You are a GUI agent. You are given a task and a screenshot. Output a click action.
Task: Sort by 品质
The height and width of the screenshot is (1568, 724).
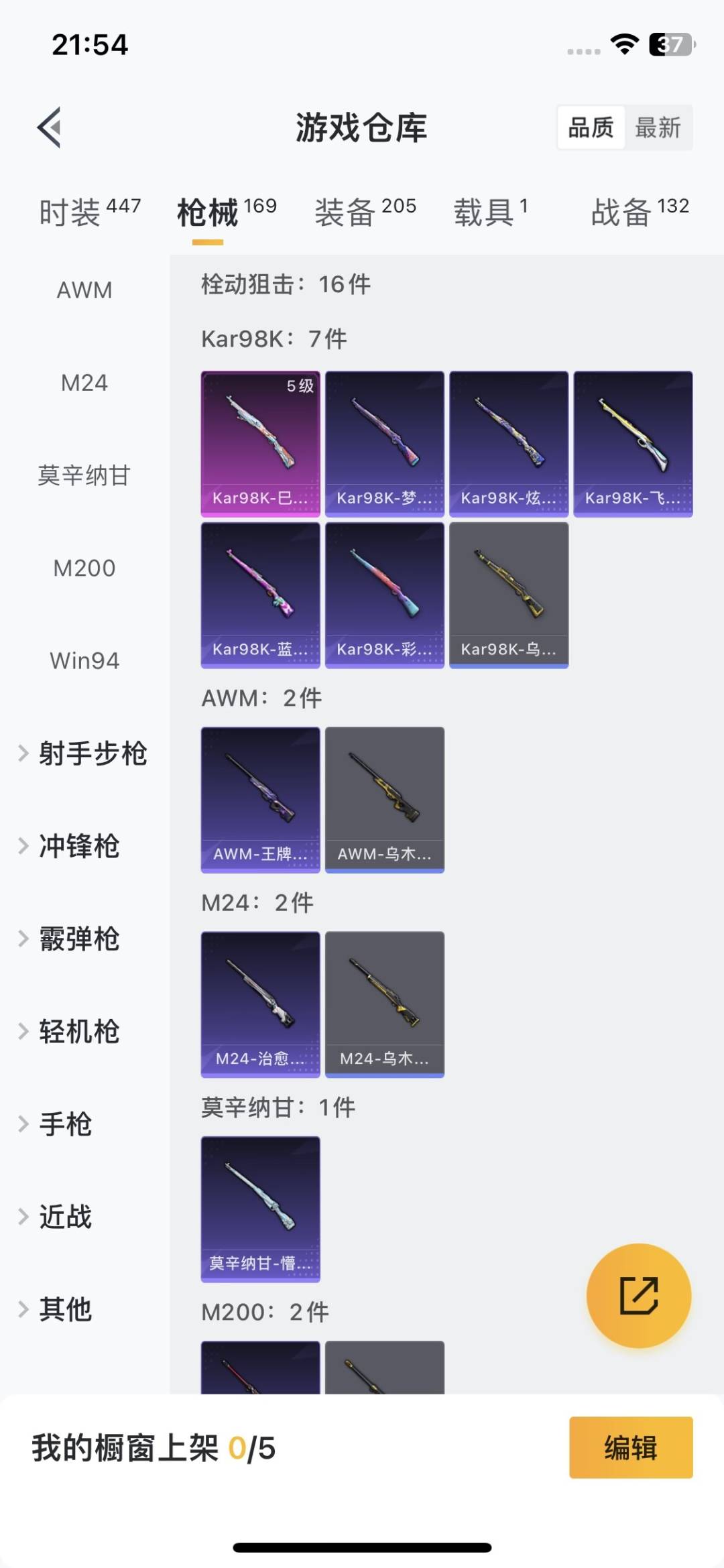[x=591, y=127]
